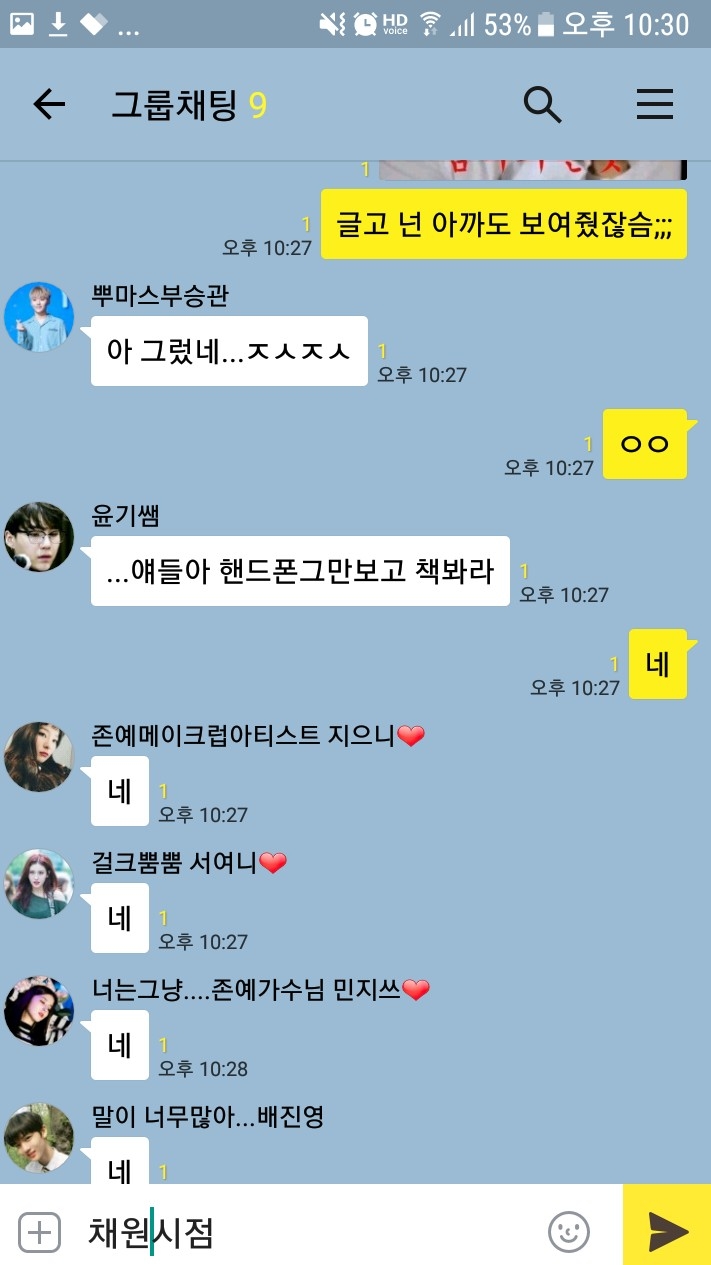View profile of 존예가수님 민지쓰
The image size is (711, 1265).
(40, 1011)
